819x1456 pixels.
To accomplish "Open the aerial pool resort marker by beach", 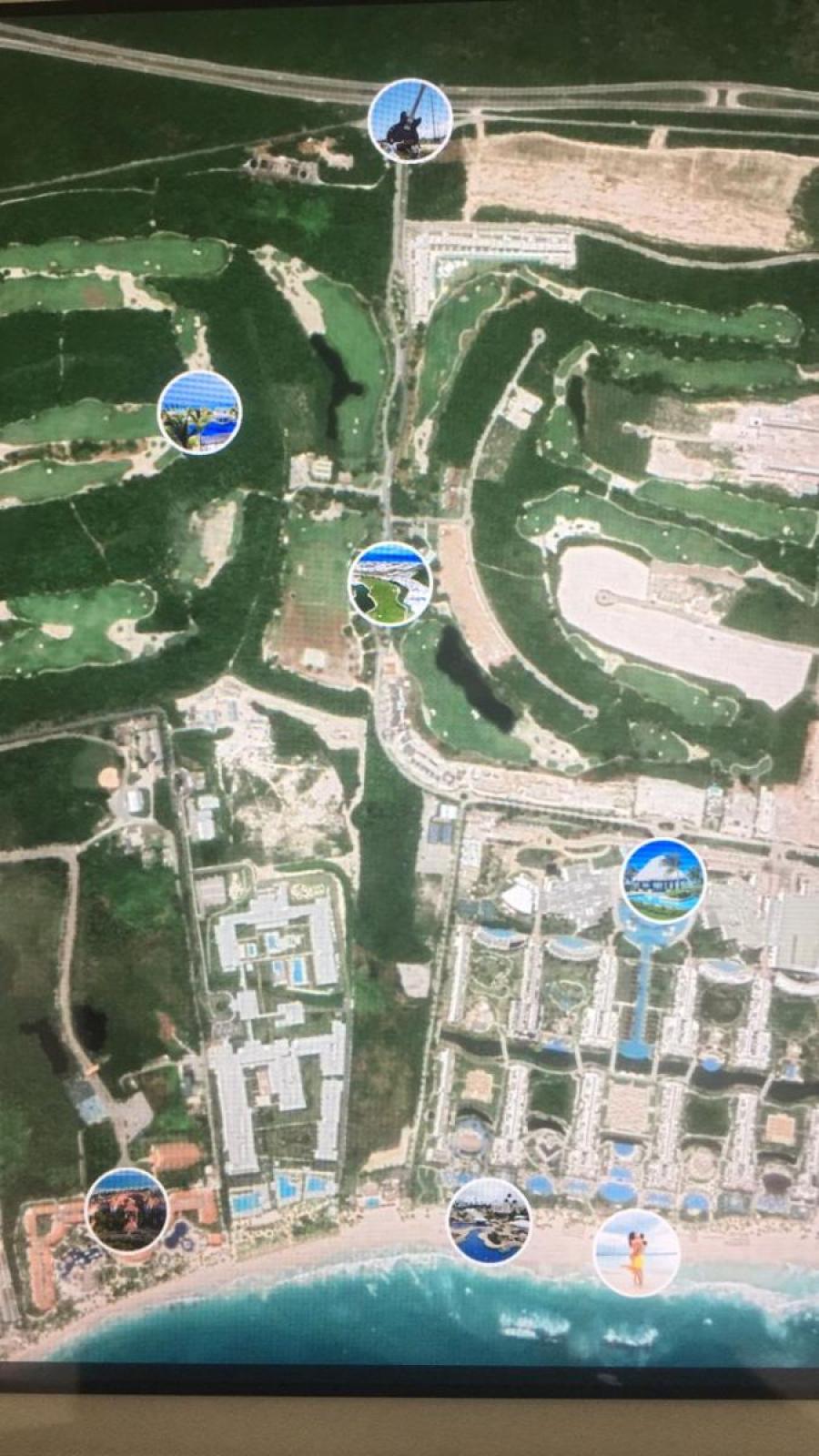I will point(490,1221).
